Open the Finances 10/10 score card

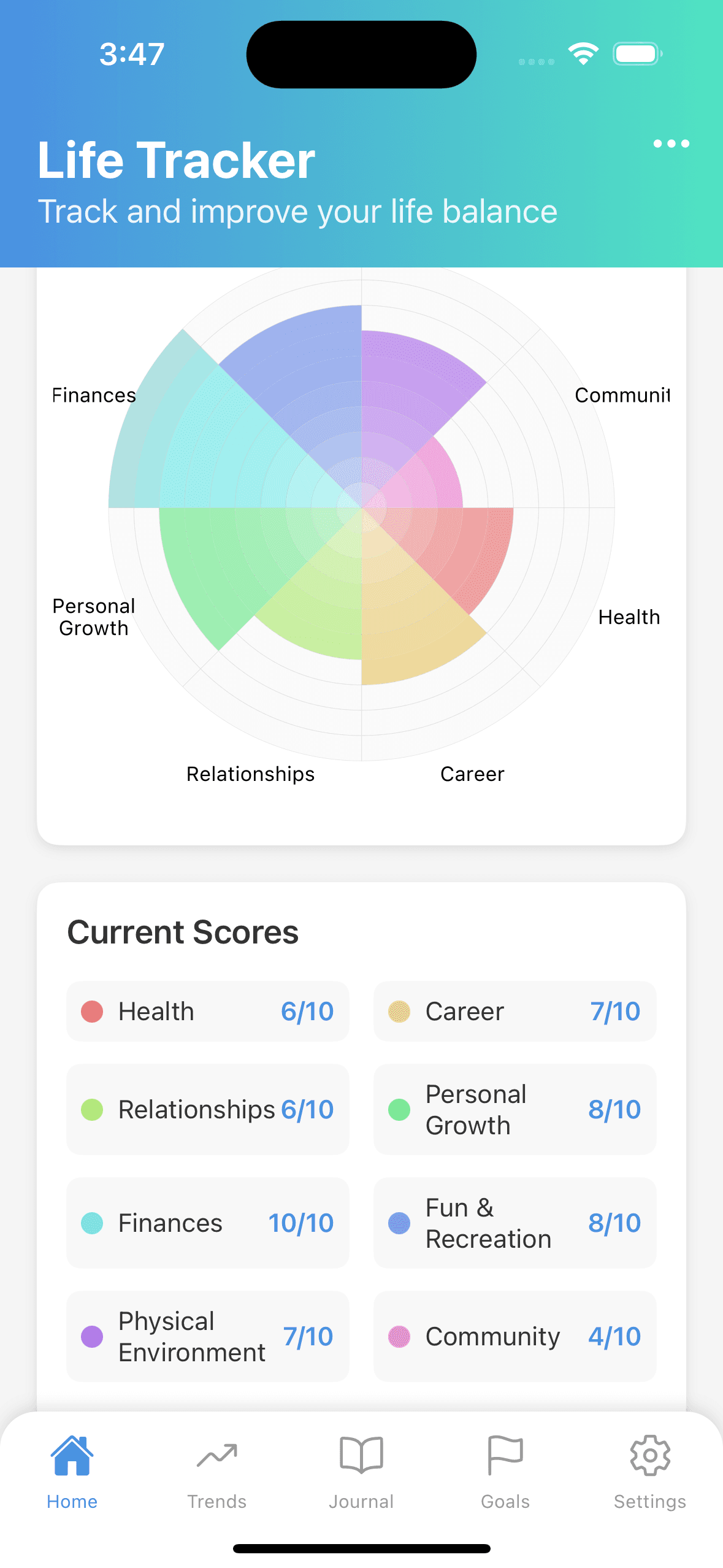(208, 1223)
